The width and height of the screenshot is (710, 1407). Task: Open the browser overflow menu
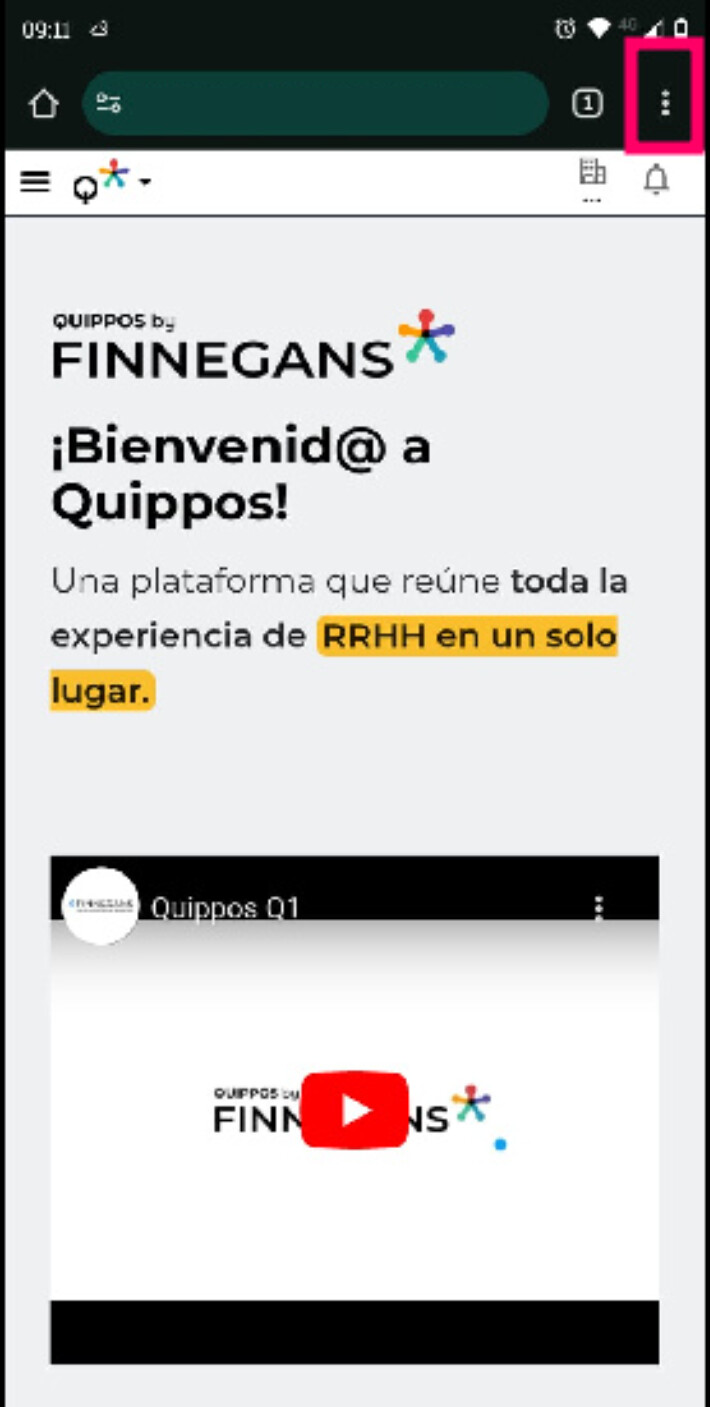(665, 103)
